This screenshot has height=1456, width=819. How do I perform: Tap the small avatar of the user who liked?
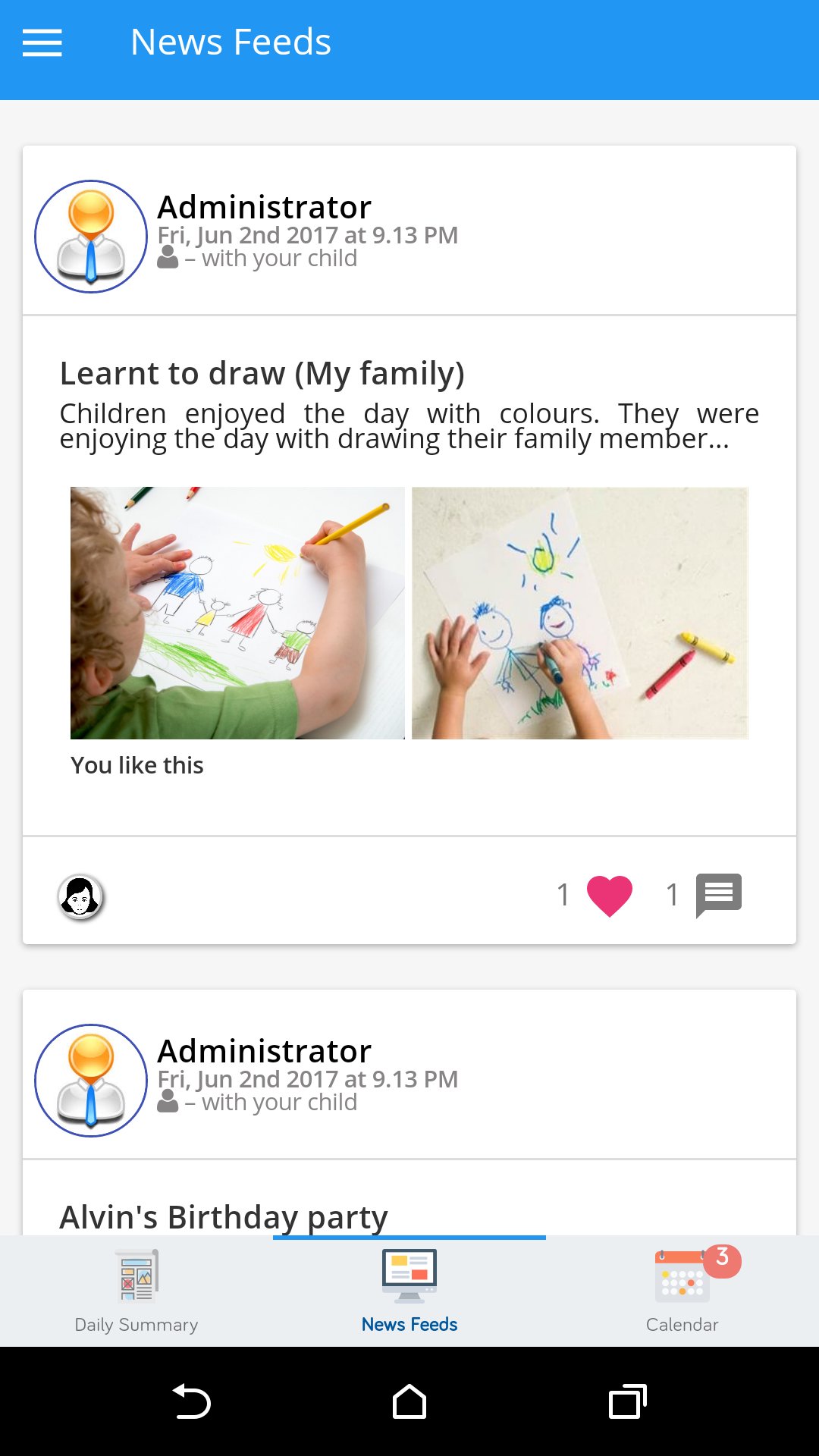[x=80, y=897]
